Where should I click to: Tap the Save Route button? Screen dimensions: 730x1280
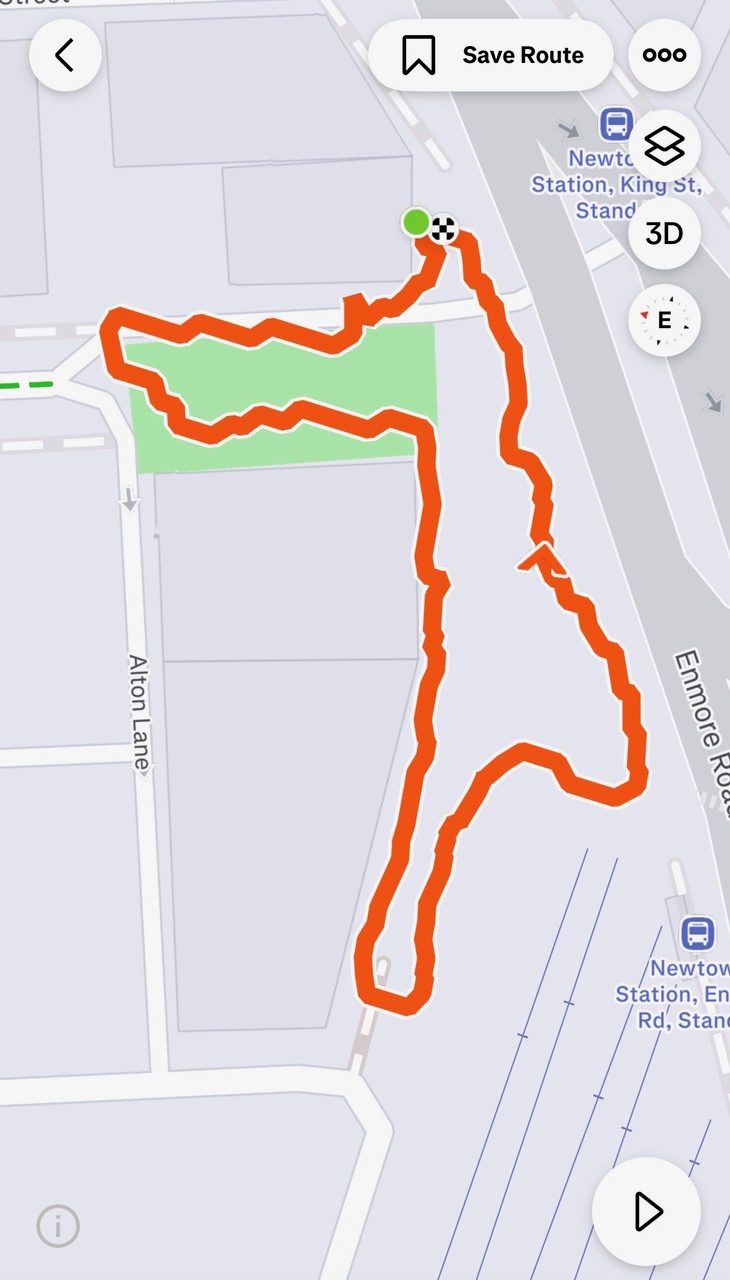490,55
